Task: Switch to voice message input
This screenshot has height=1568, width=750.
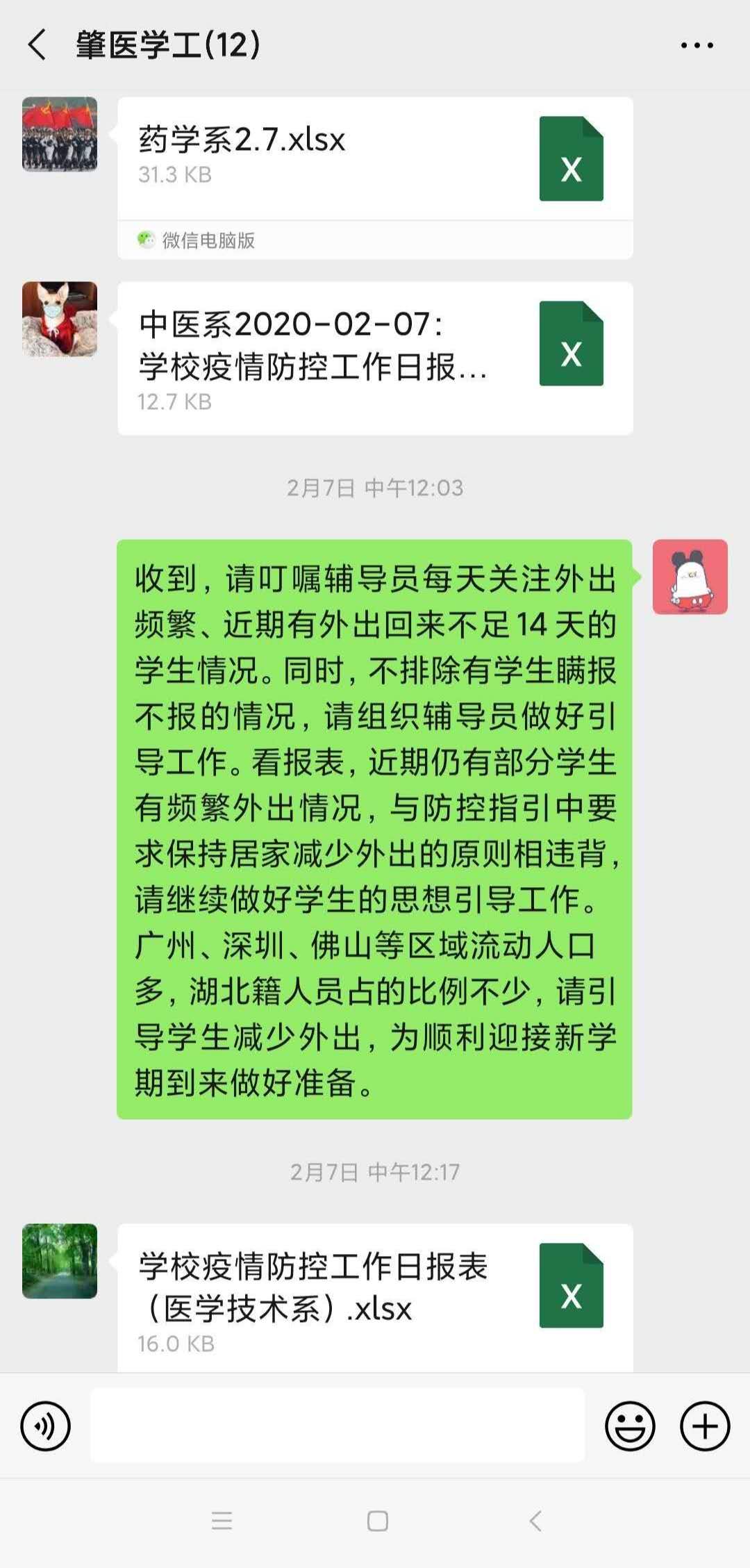Action: (x=46, y=1426)
